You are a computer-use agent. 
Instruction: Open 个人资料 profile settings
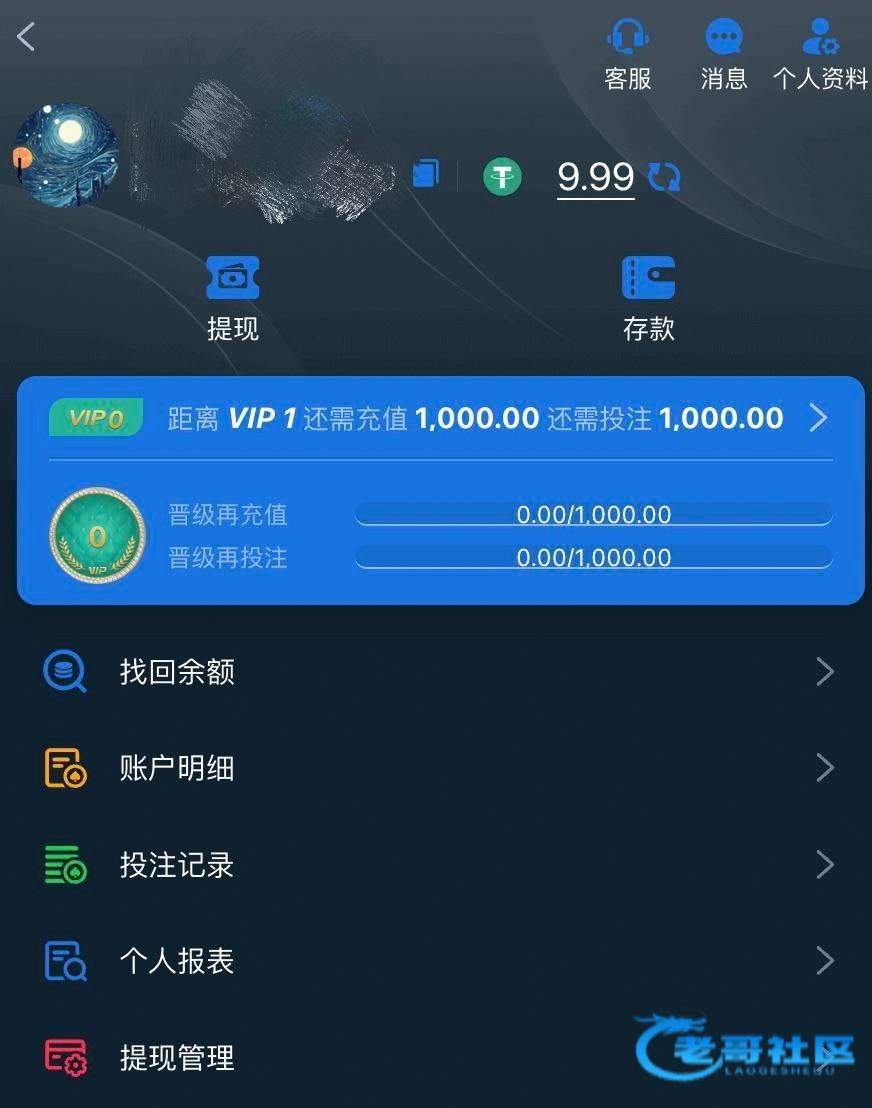(820, 55)
